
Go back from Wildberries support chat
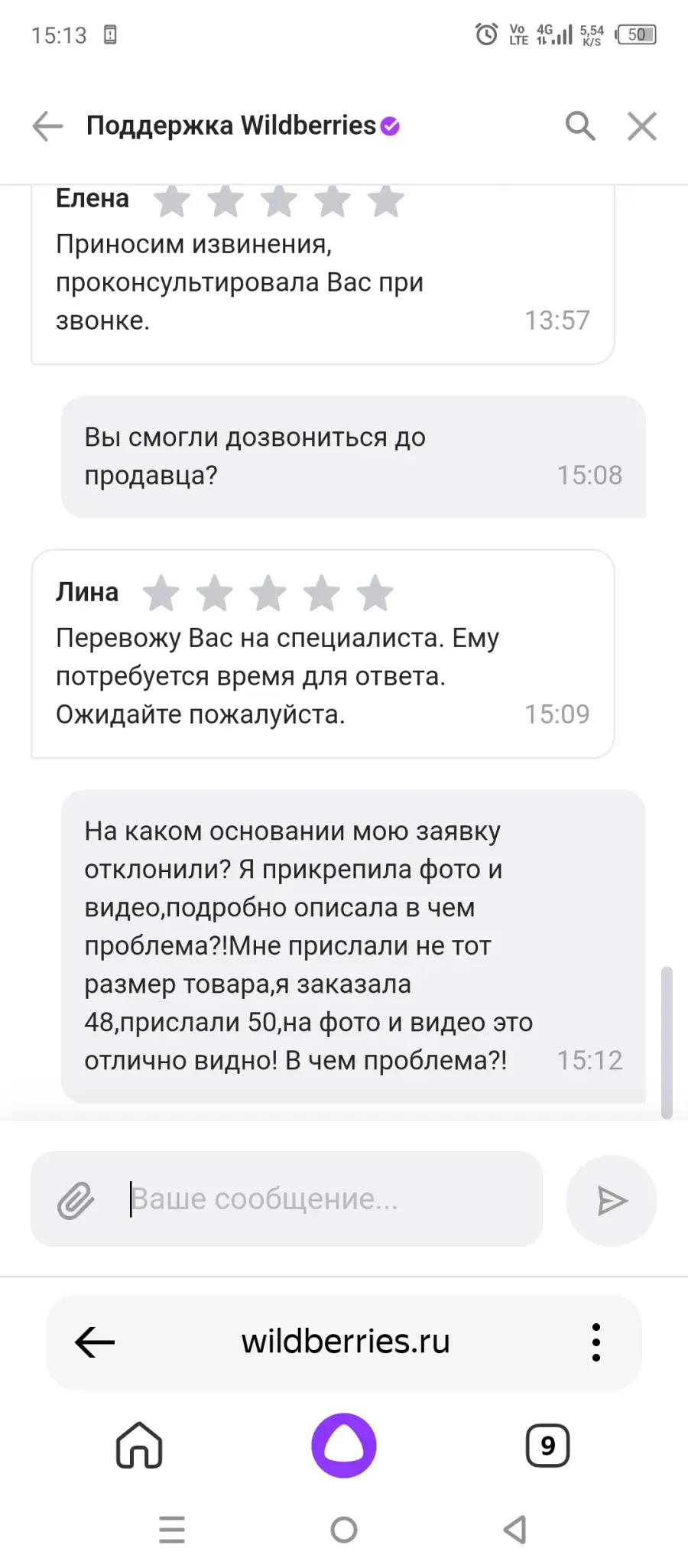coord(47,126)
